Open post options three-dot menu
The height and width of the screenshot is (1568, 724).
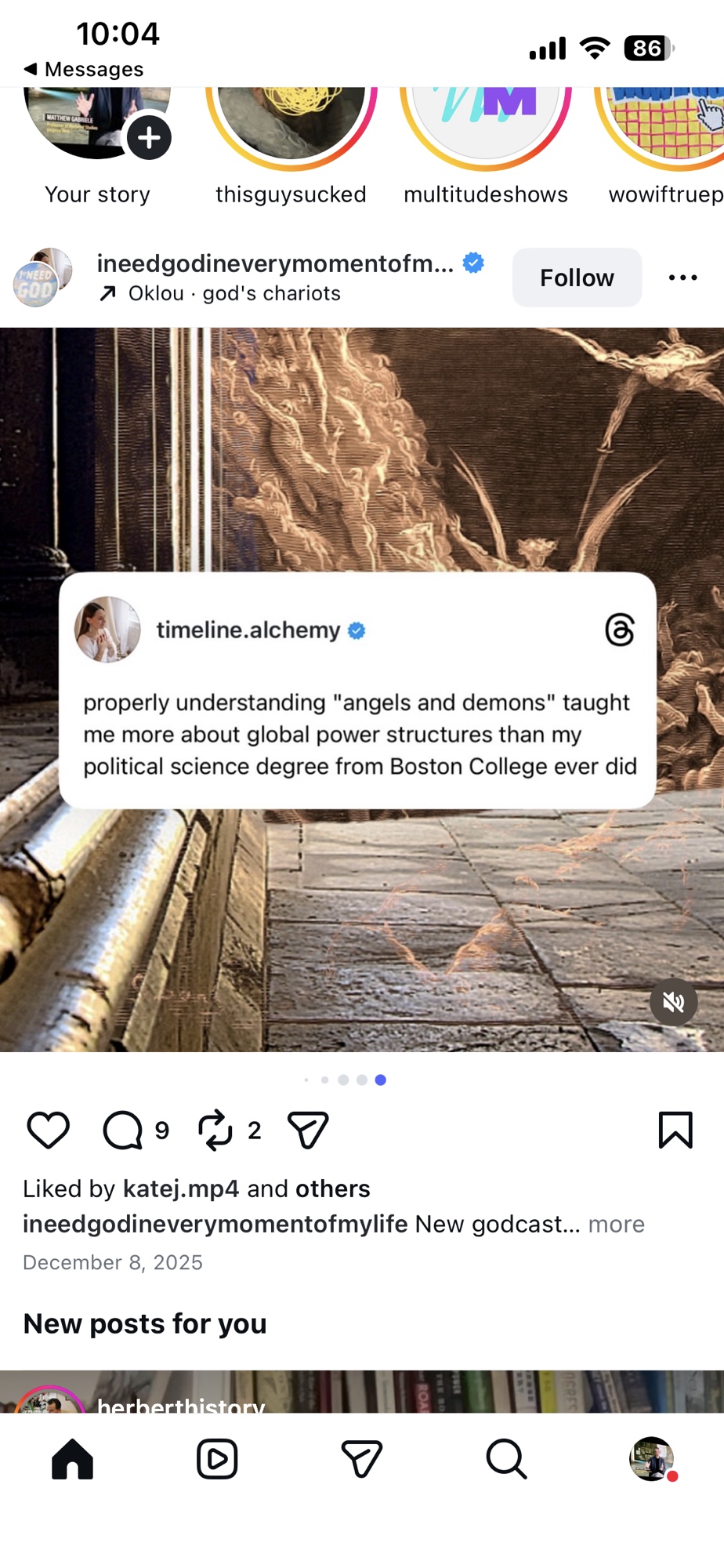[682, 278]
